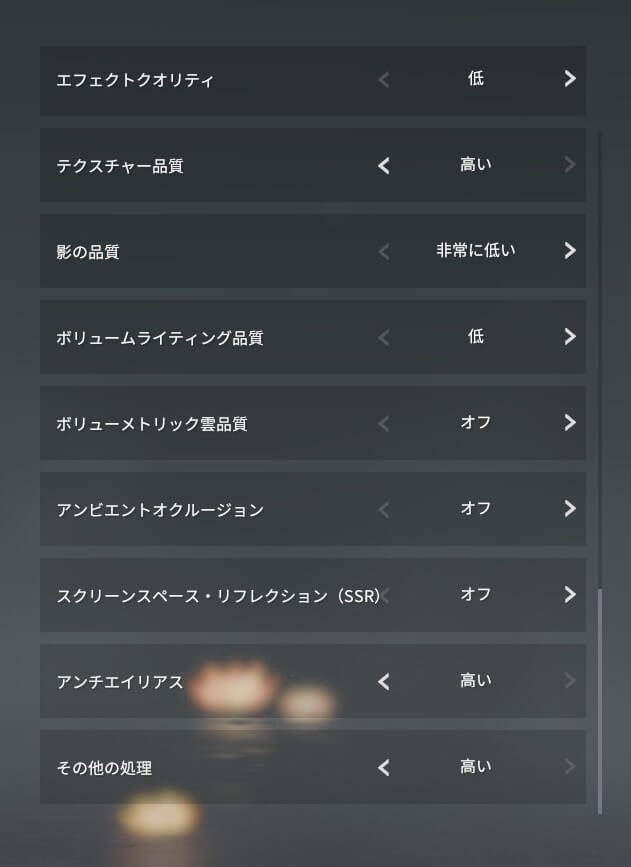
Task: Increase エフェクトクオリティ with right arrow
Action: pyautogui.click(x=569, y=79)
